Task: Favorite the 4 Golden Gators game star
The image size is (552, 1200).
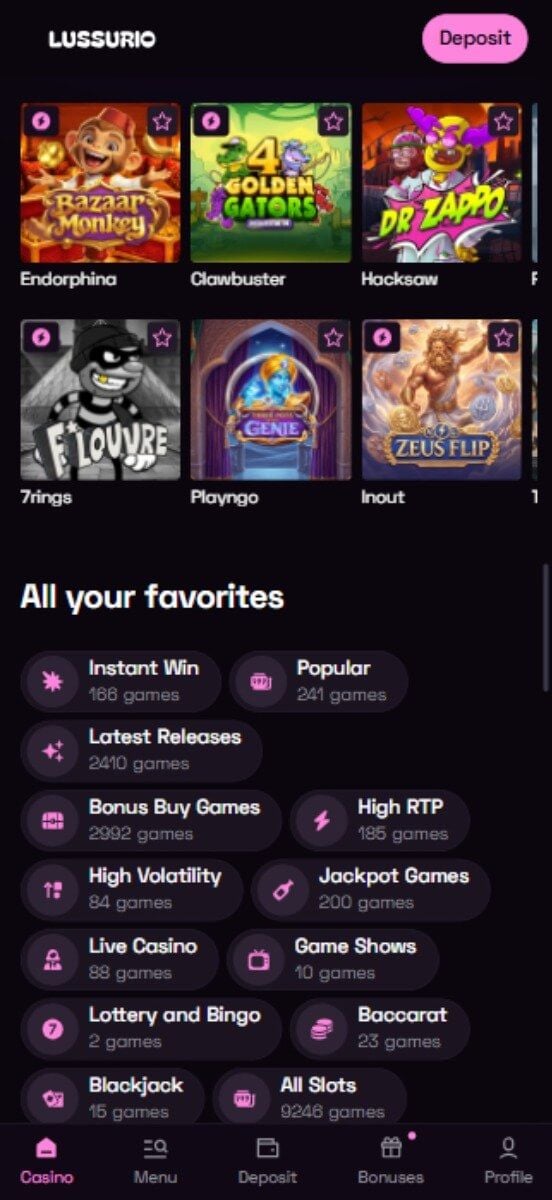Action: pos(333,122)
